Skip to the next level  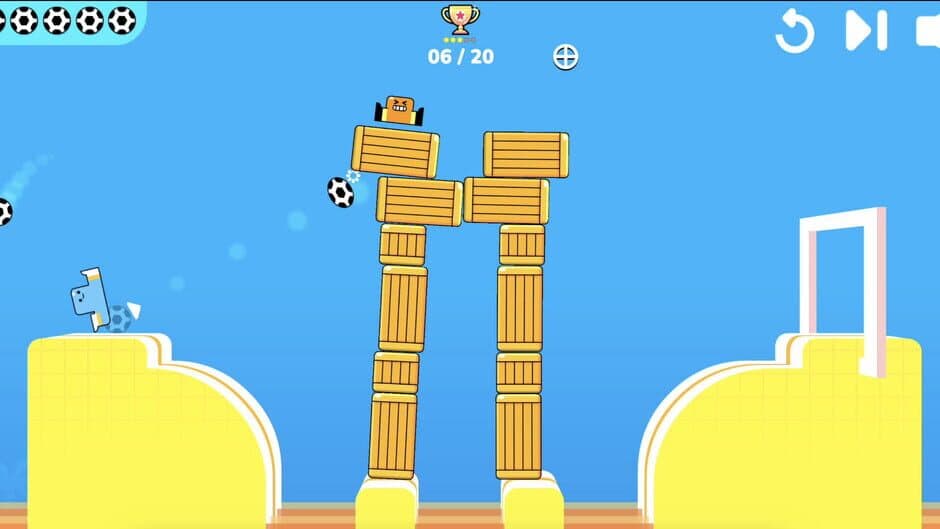[865, 30]
